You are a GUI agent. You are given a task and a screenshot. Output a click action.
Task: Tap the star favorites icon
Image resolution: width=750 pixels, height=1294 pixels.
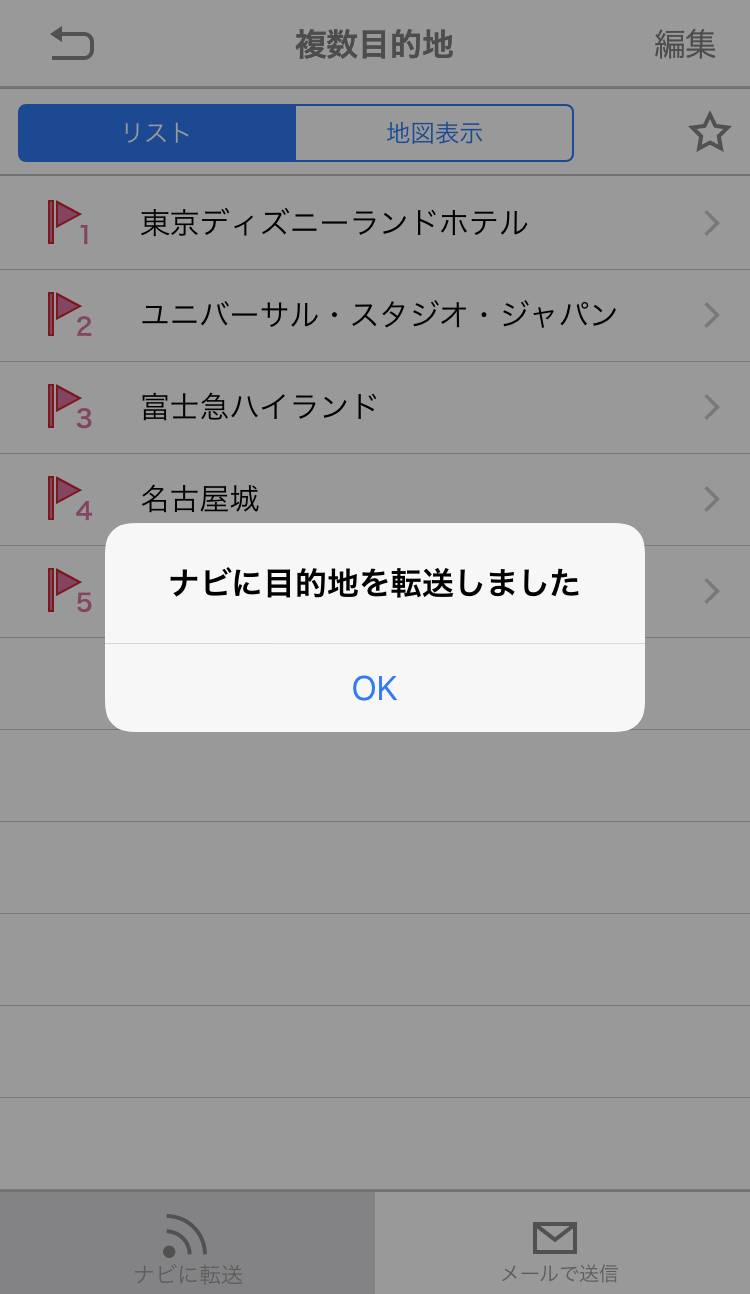click(709, 133)
